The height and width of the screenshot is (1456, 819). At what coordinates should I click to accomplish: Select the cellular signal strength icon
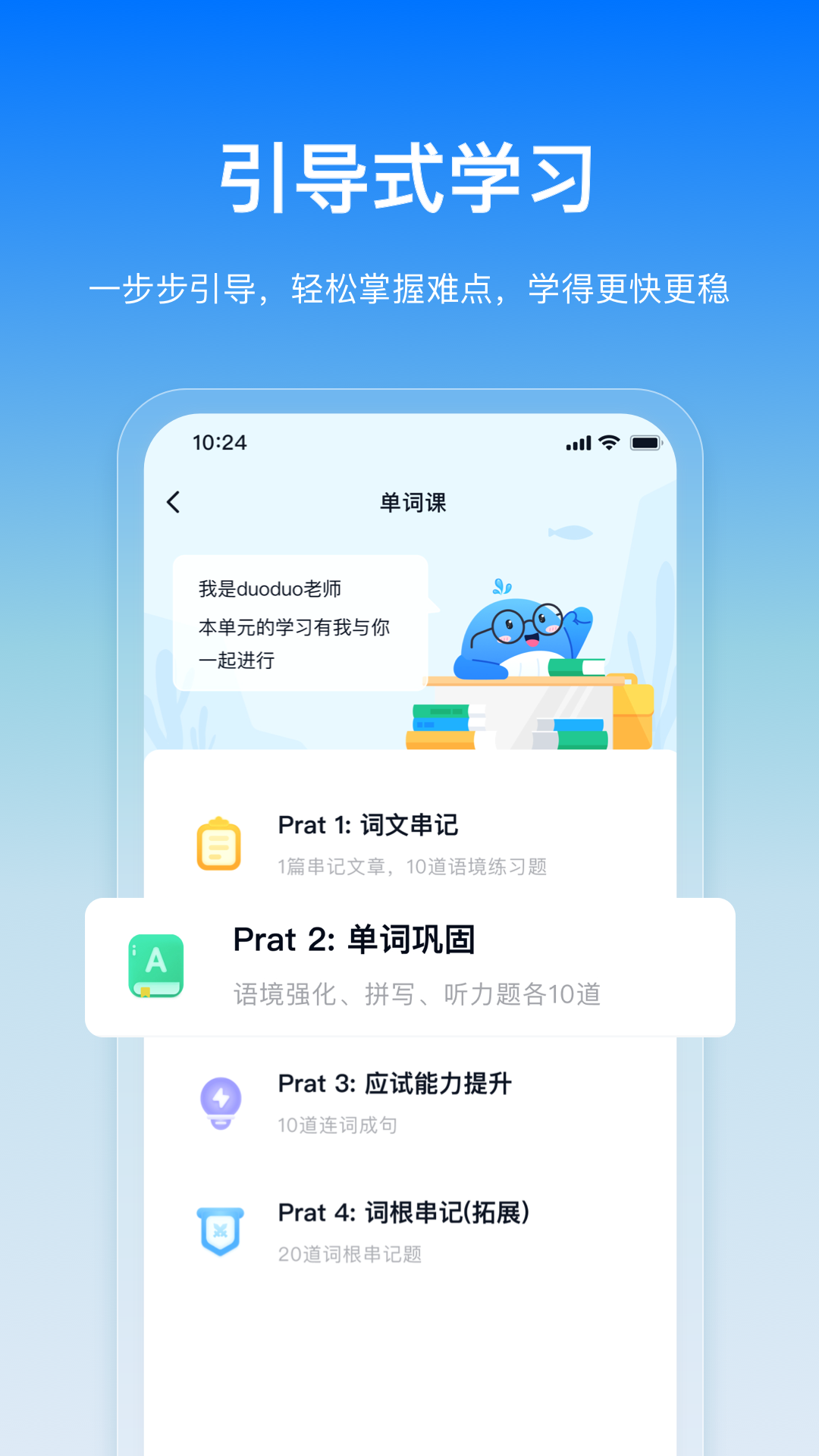(x=580, y=442)
